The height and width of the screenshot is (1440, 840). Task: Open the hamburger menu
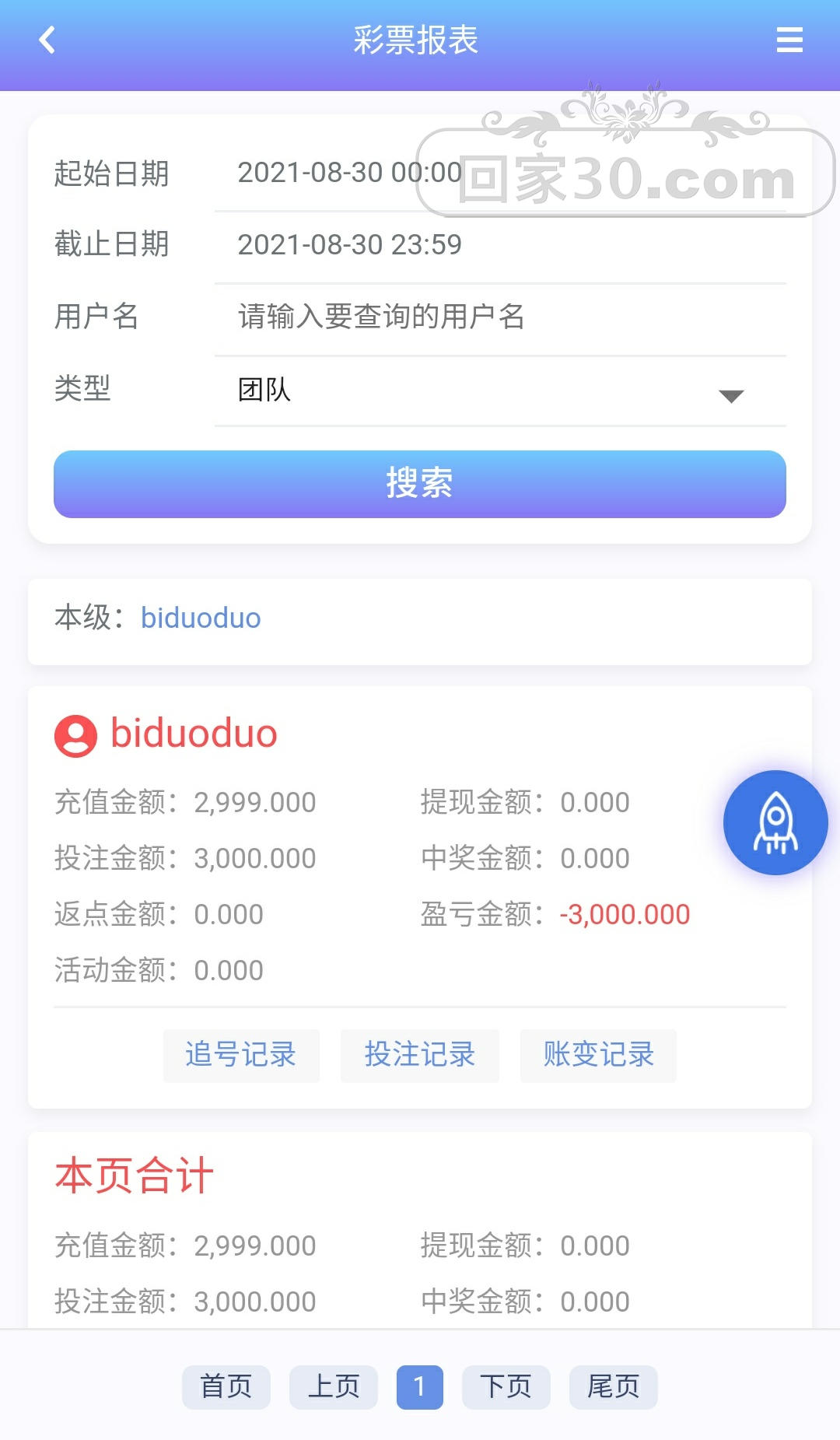point(789,40)
